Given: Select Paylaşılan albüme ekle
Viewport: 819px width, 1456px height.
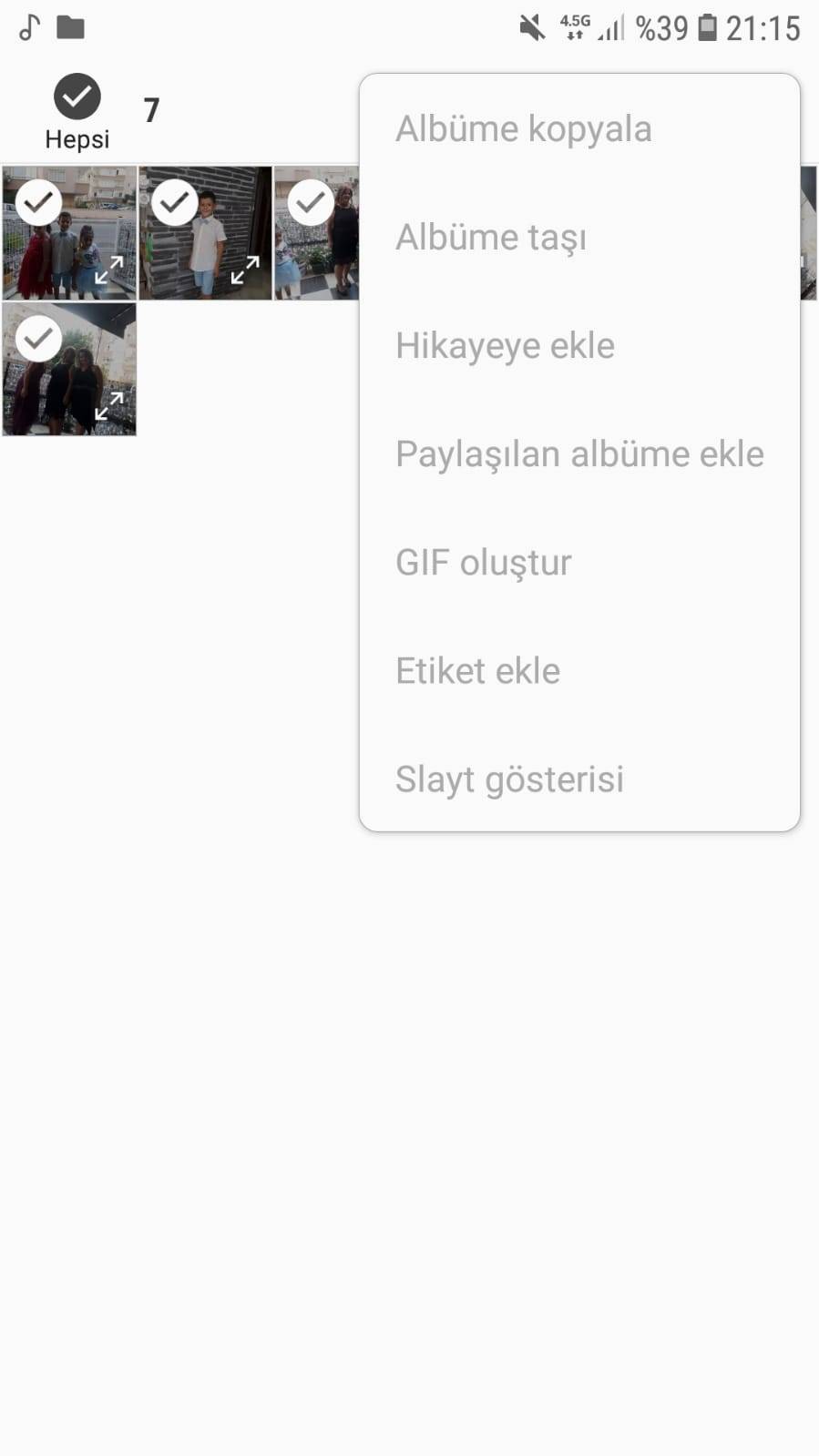Looking at the screenshot, I should (579, 454).
